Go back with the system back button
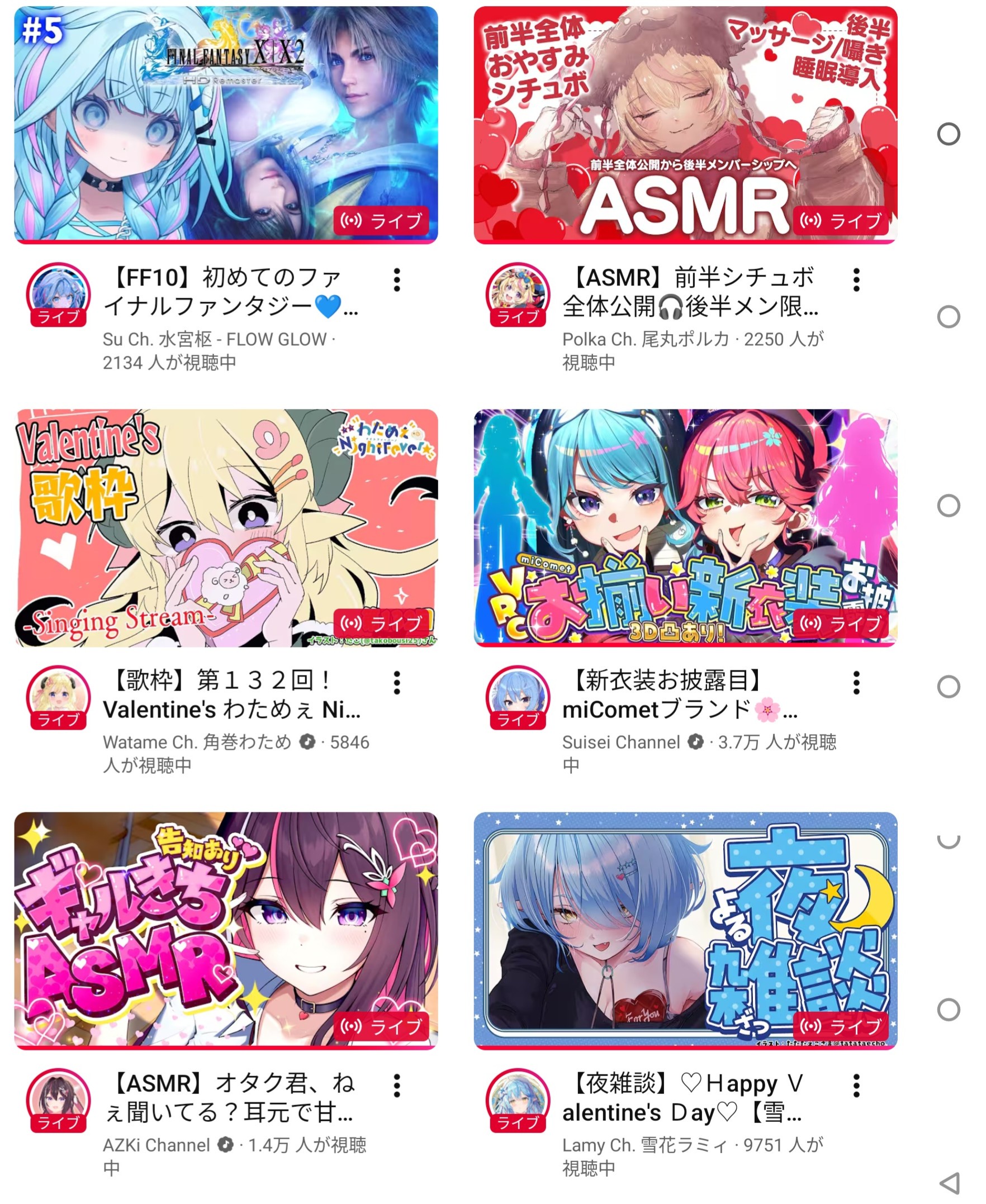The width and height of the screenshot is (986, 1204). tap(949, 1183)
